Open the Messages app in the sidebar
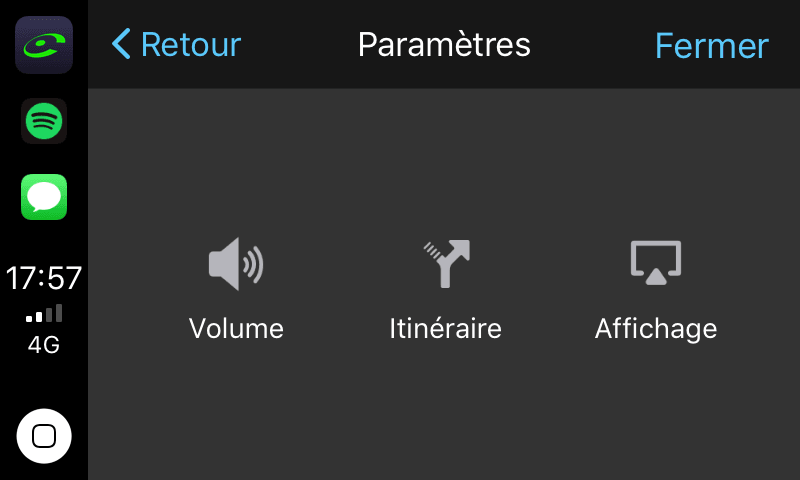This screenshot has width=800, height=480. pos(44,196)
